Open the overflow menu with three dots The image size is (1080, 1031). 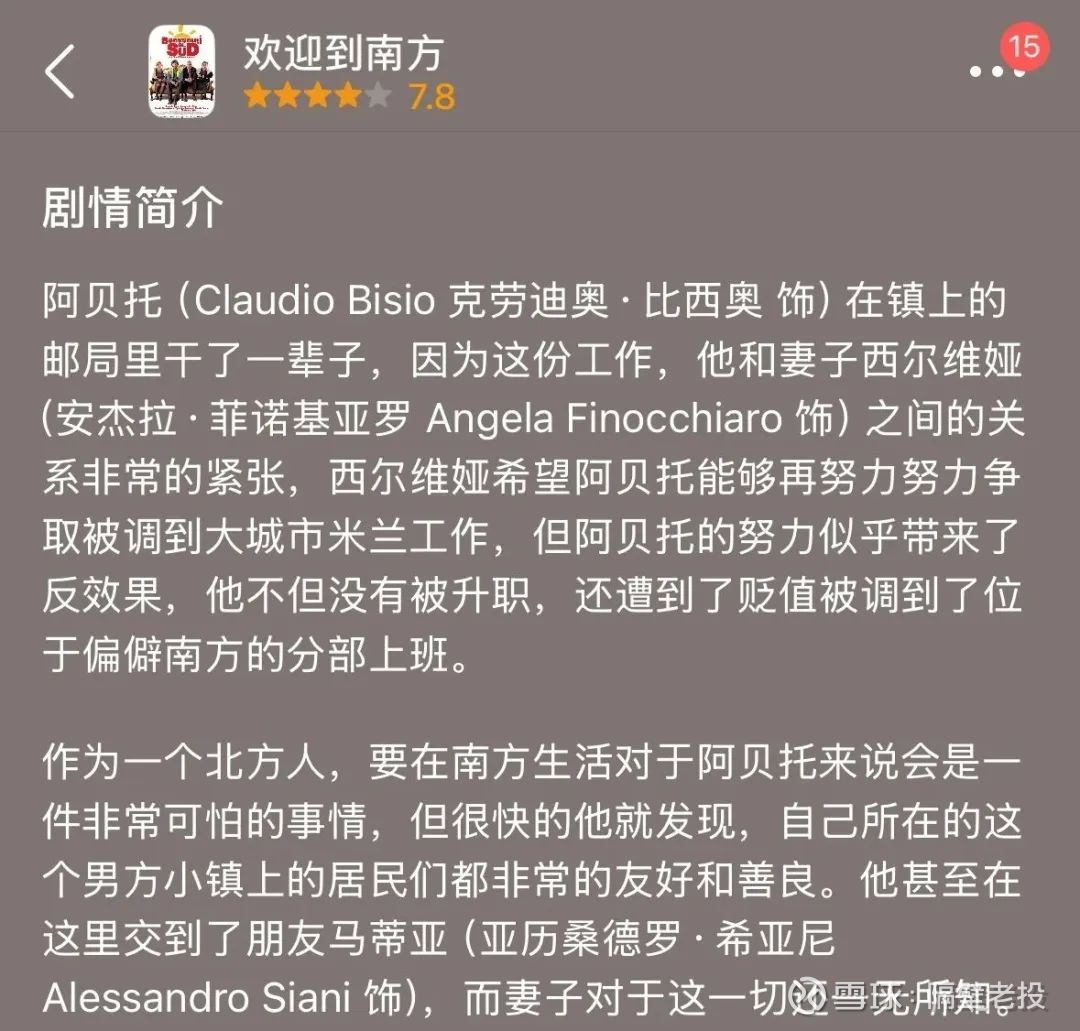point(997,73)
